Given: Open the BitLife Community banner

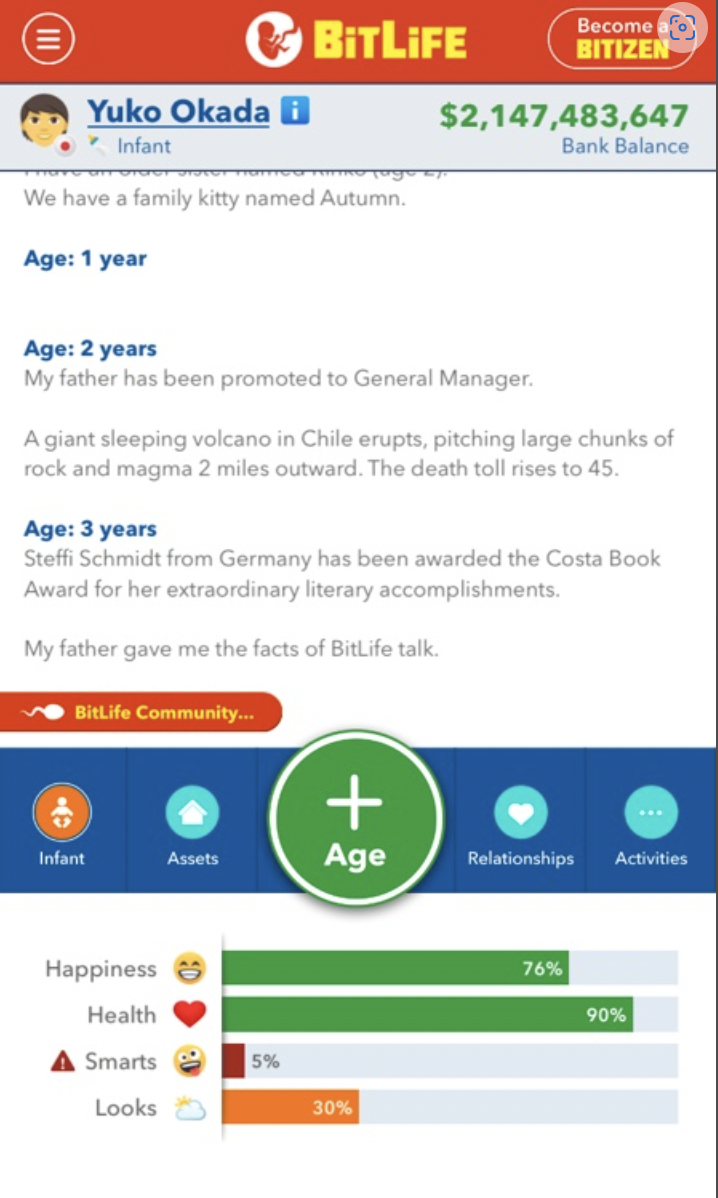Looking at the screenshot, I should pos(141,712).
